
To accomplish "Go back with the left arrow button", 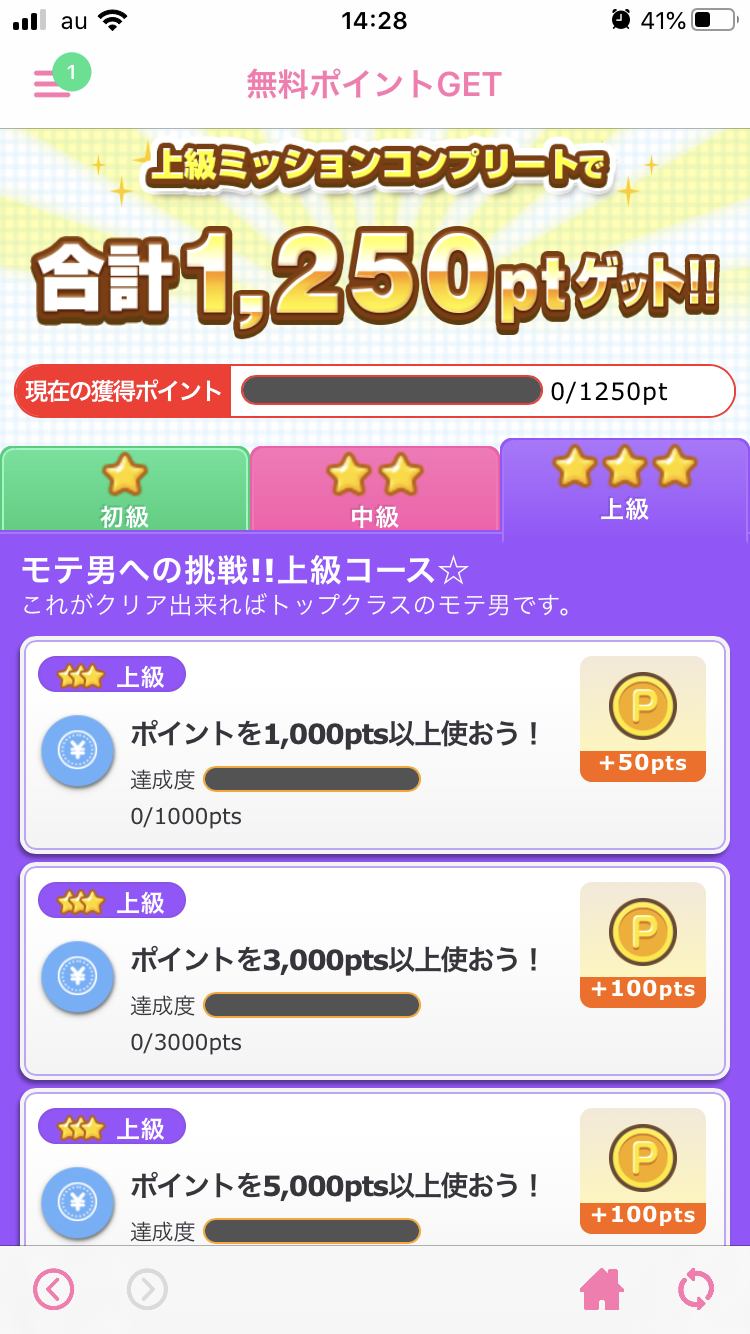I will click(x=54, y=1289).
